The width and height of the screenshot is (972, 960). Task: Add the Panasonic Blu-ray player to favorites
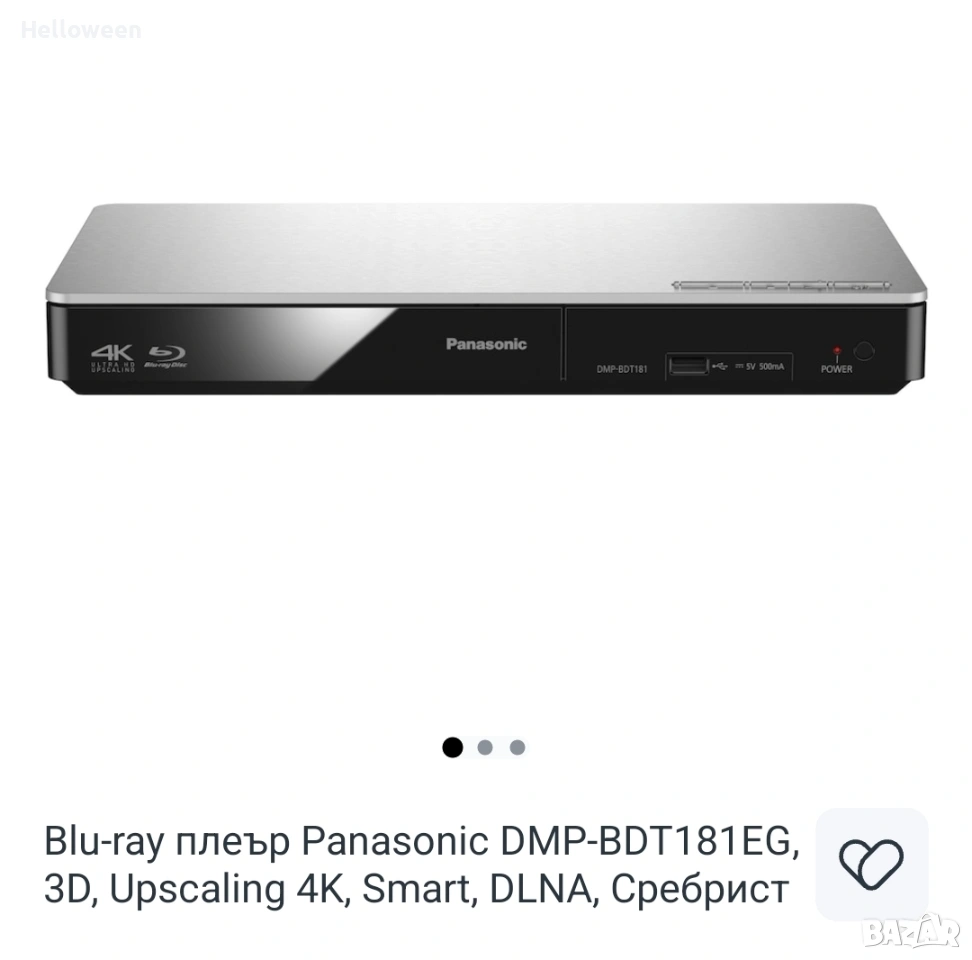[x=871, y=861]
